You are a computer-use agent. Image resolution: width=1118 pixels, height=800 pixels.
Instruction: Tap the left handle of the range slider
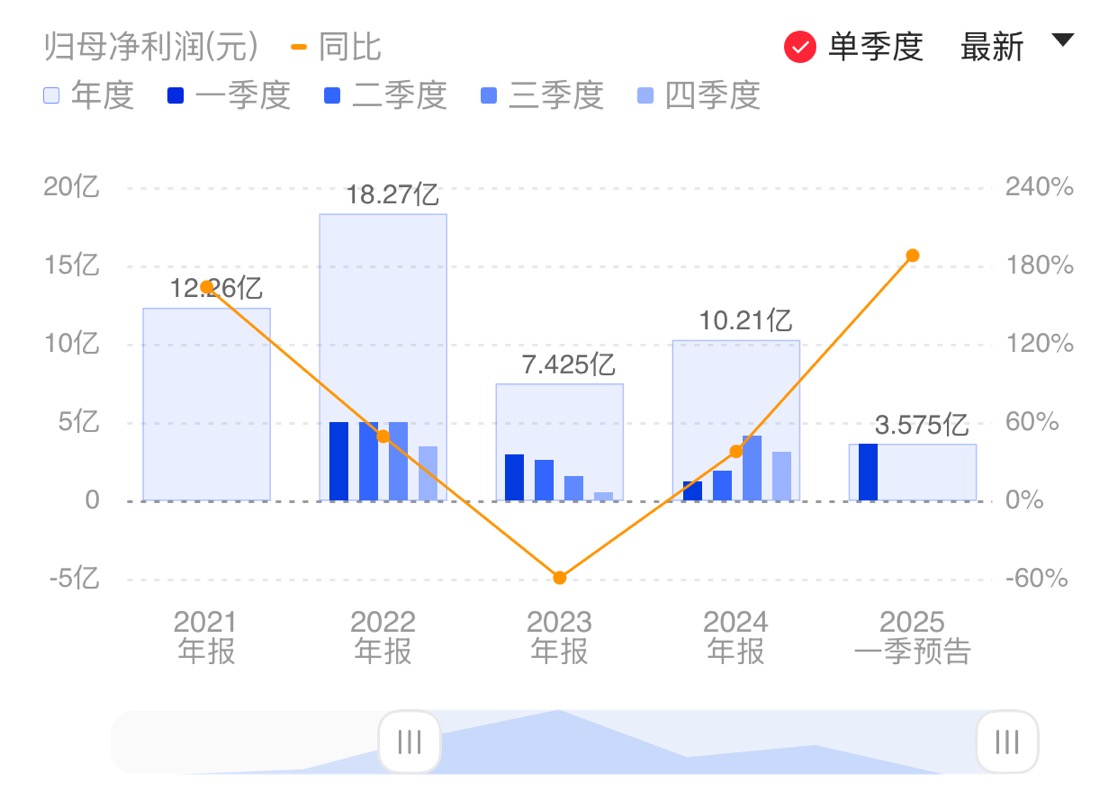(409, 742)
